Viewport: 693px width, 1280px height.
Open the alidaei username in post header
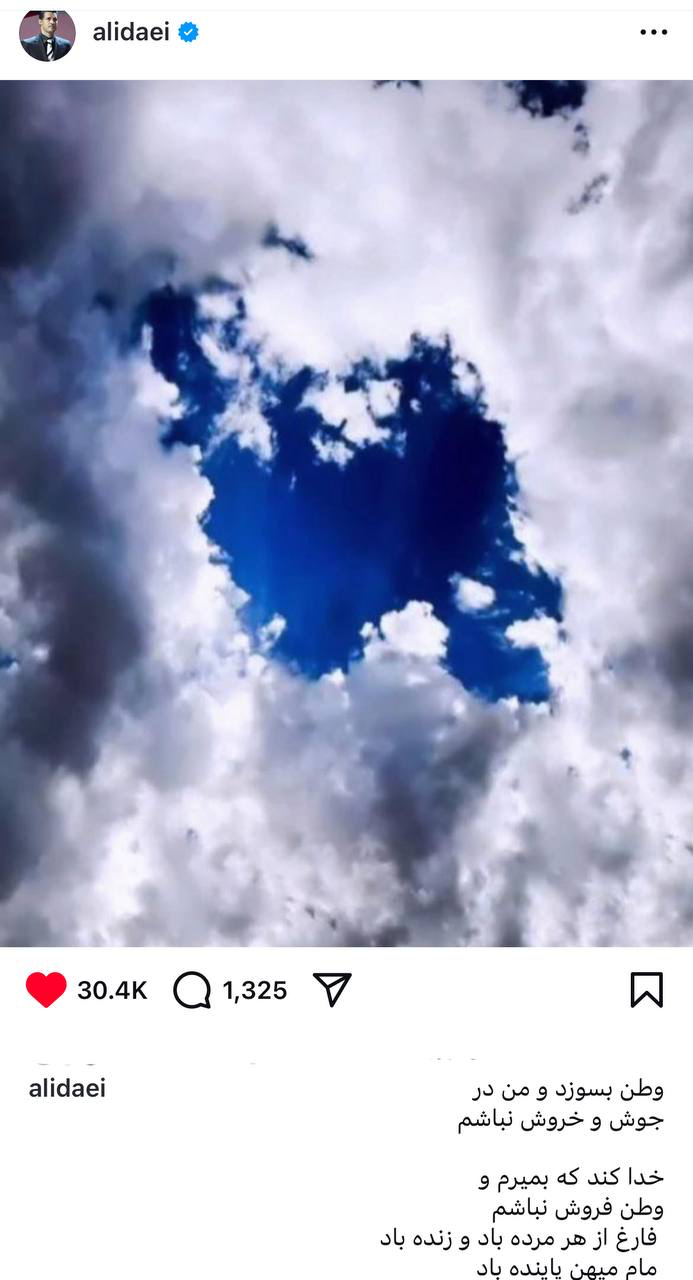(x=132, y=33)
